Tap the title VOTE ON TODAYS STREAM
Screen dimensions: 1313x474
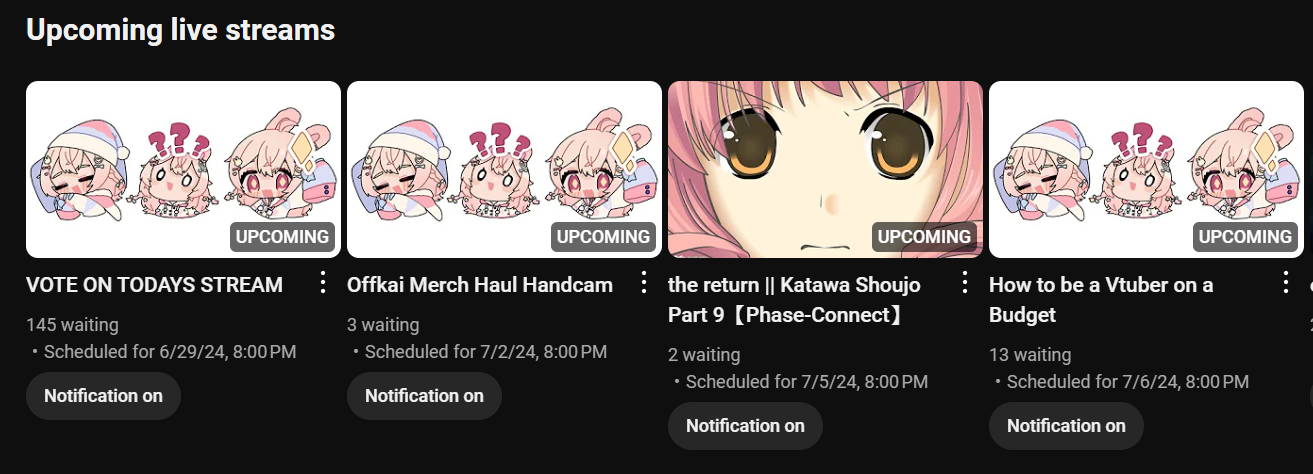tap(154, 285)
